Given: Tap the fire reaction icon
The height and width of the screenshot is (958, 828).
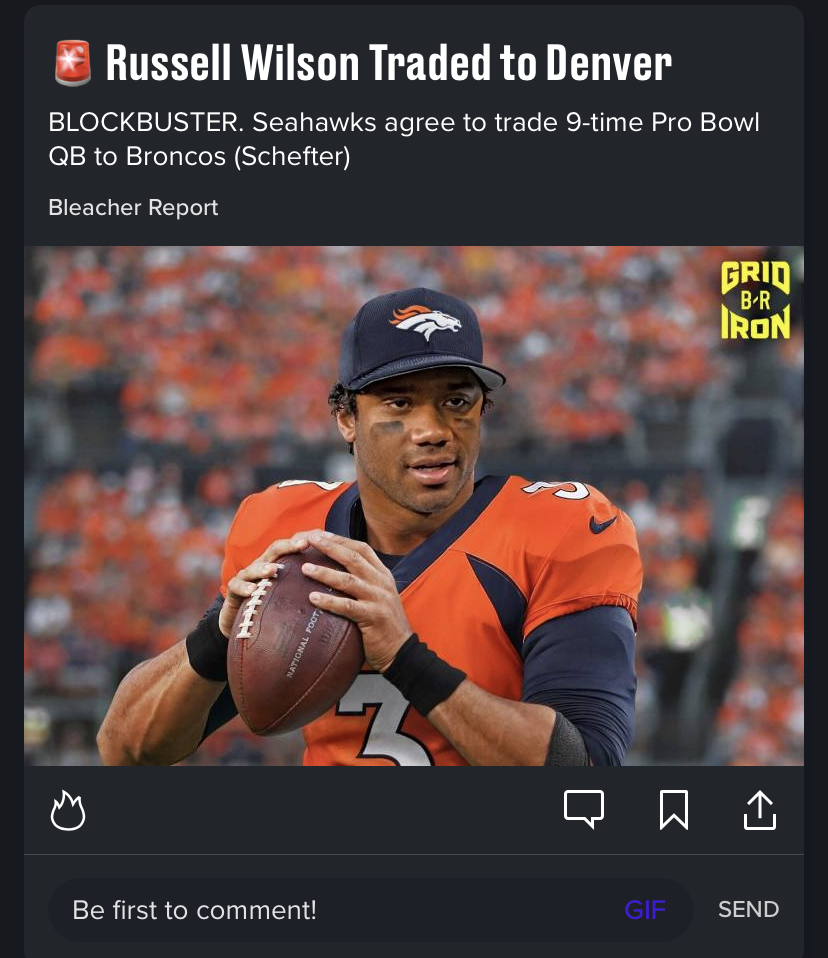Looking at the screenshot, I should tap(68, 810).
